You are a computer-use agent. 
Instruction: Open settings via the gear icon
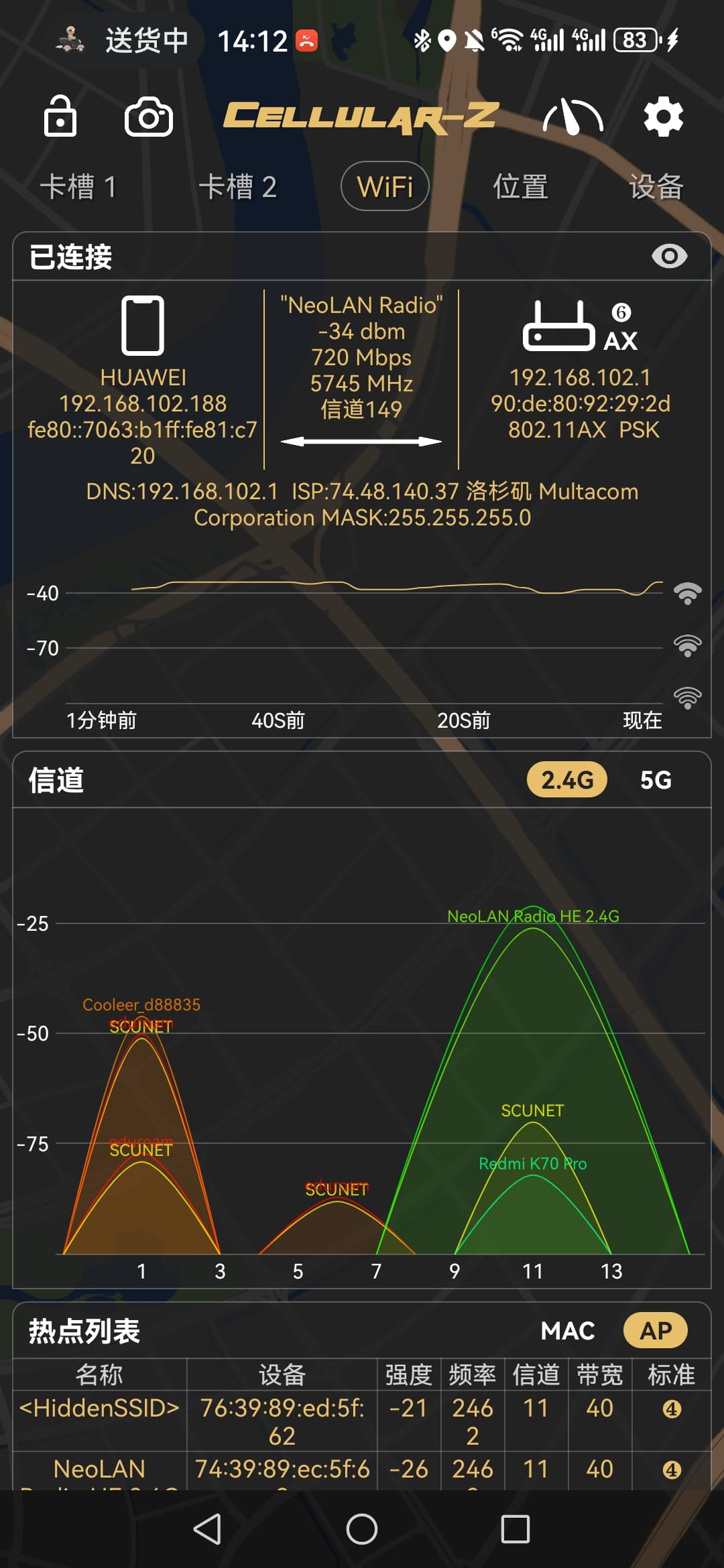point(663,117)
